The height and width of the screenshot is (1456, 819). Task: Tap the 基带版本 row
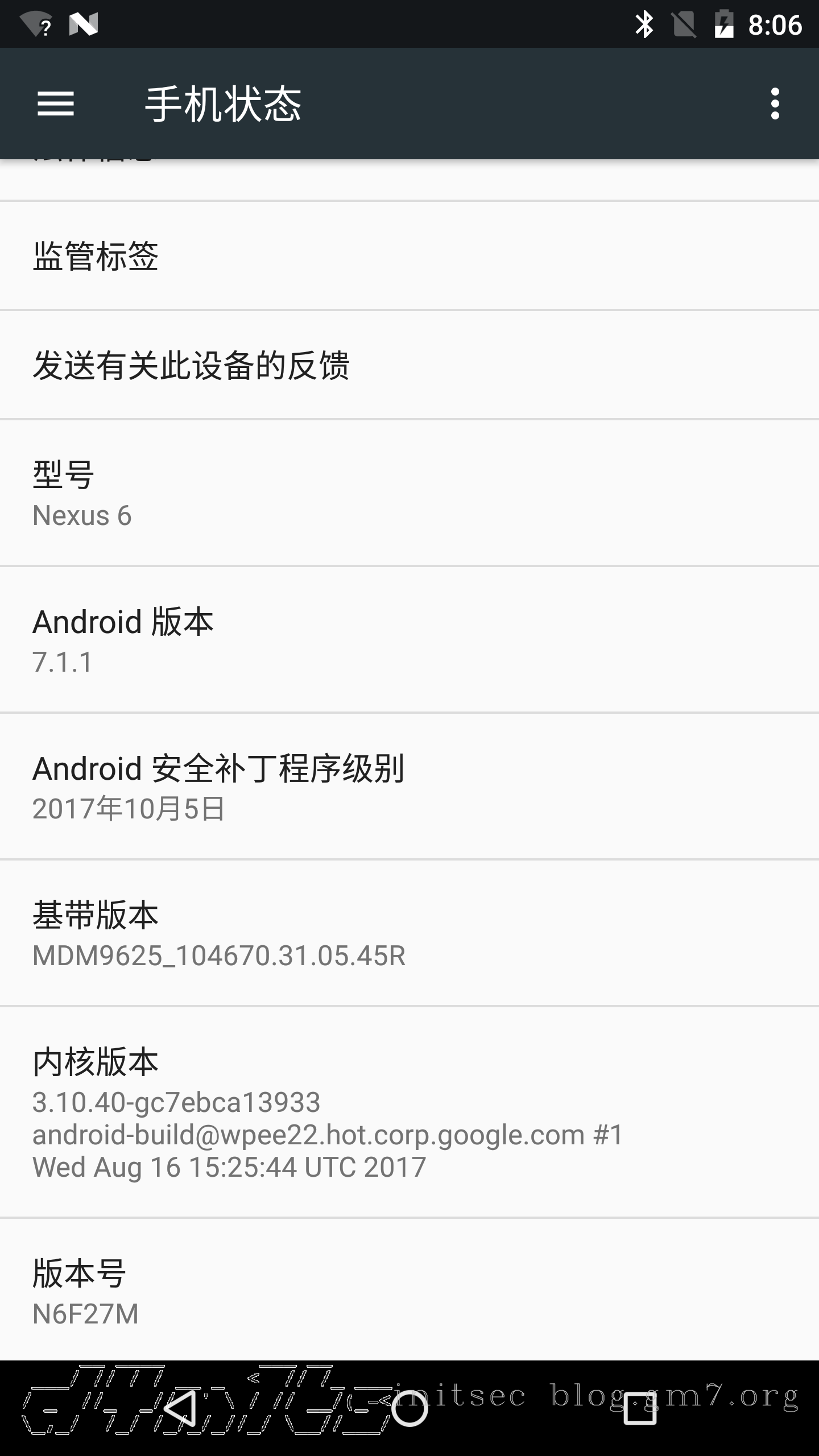tap(409, 933)
